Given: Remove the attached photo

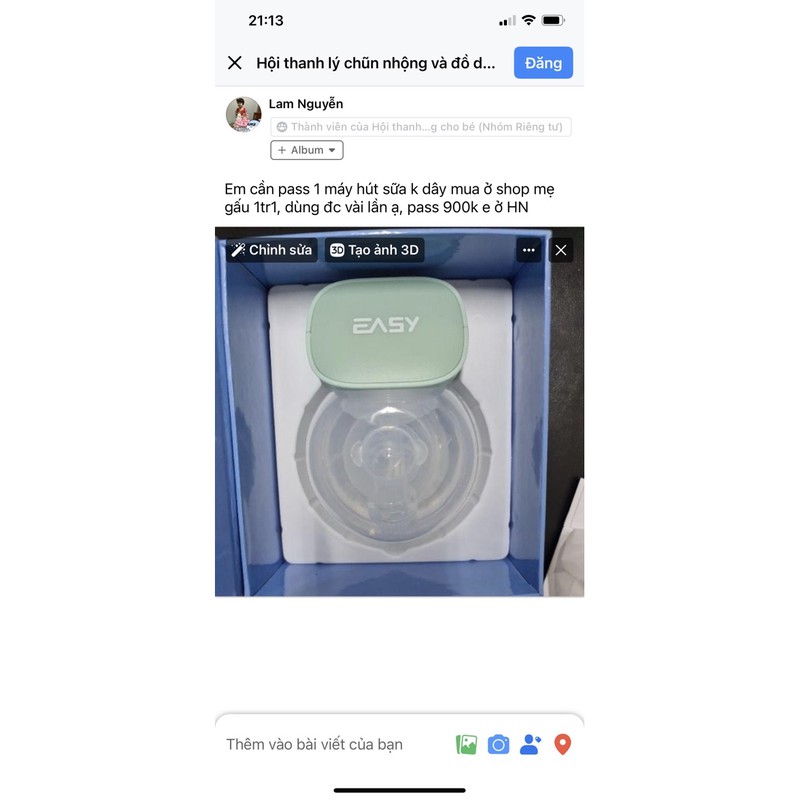Looking at the screenshot, I should pyautogui.click(x=561, y=250).
